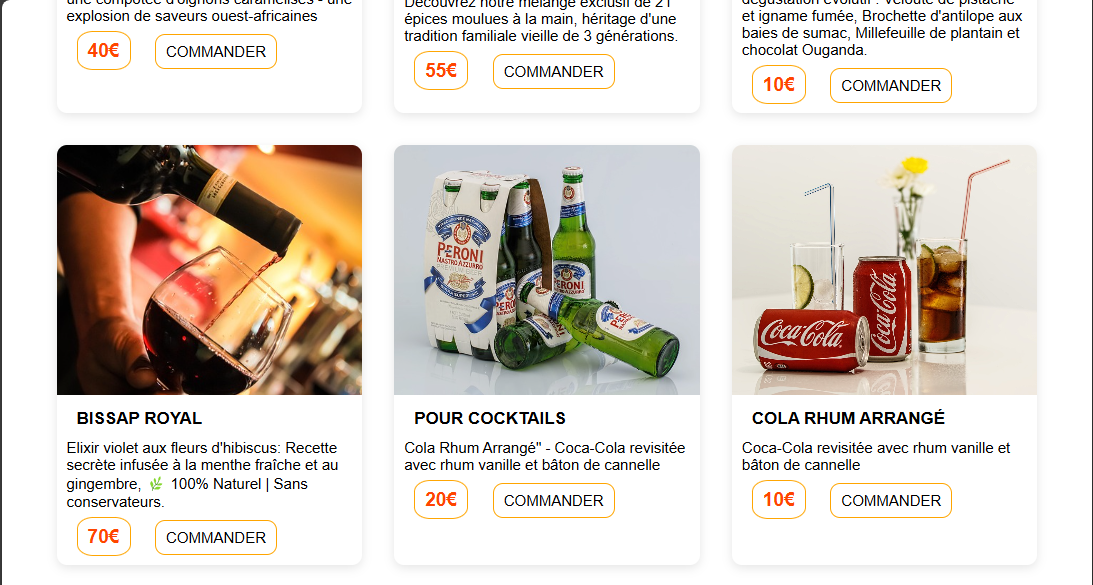Open the Pour Cocktails product card

coord(546,270)
